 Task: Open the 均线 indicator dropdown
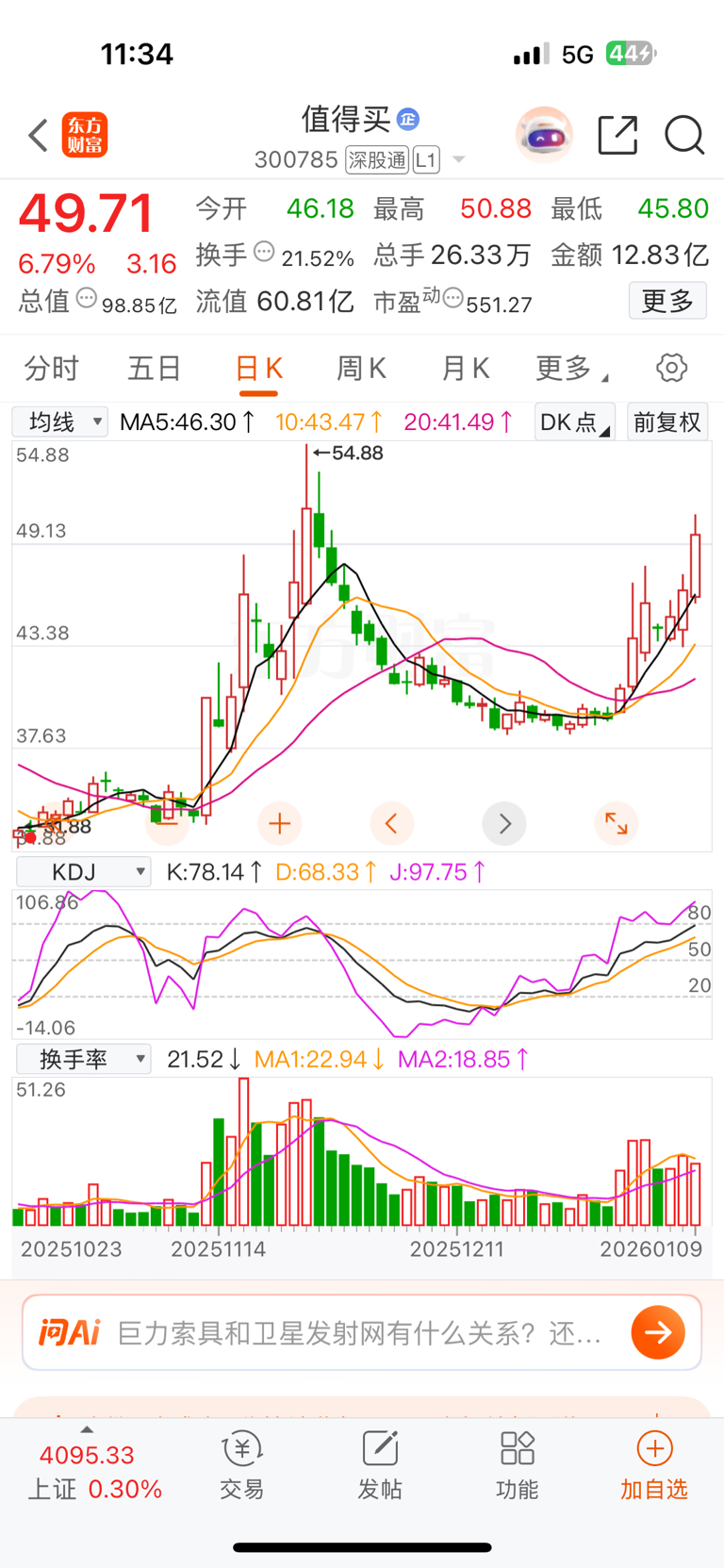(x=60, y=421)
